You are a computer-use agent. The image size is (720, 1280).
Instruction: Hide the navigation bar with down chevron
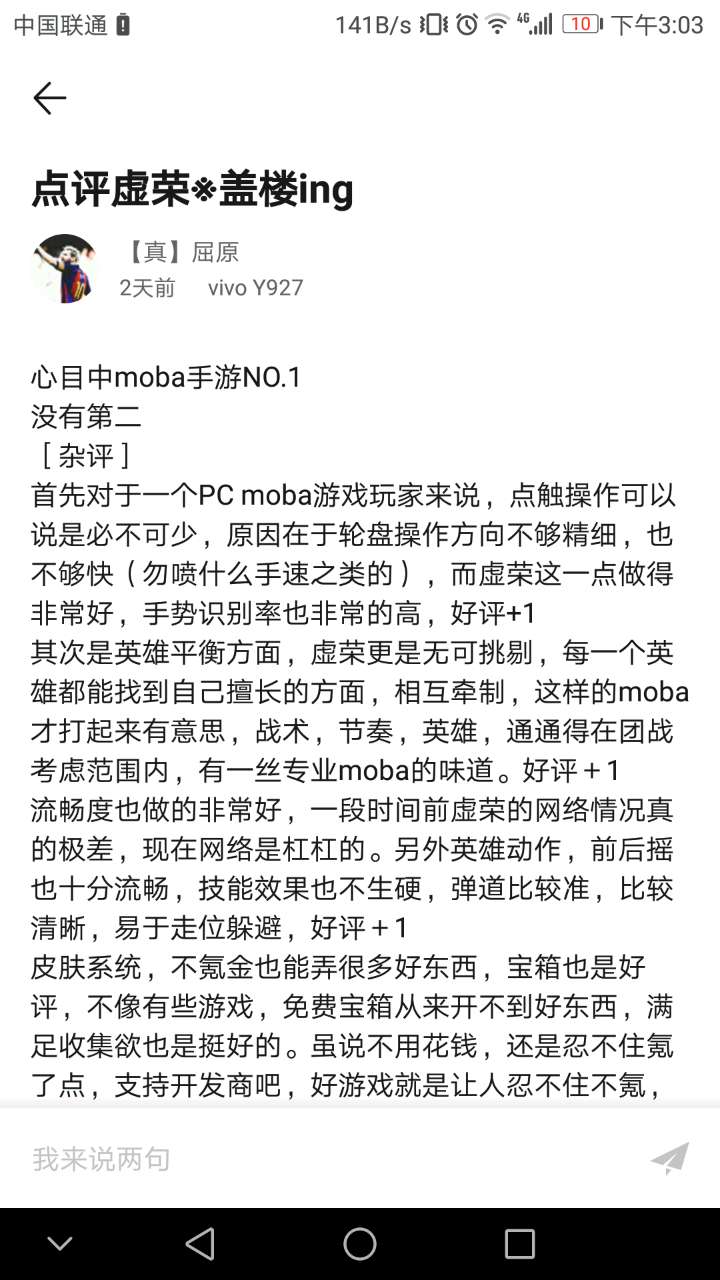click(x=60, y=1244)
